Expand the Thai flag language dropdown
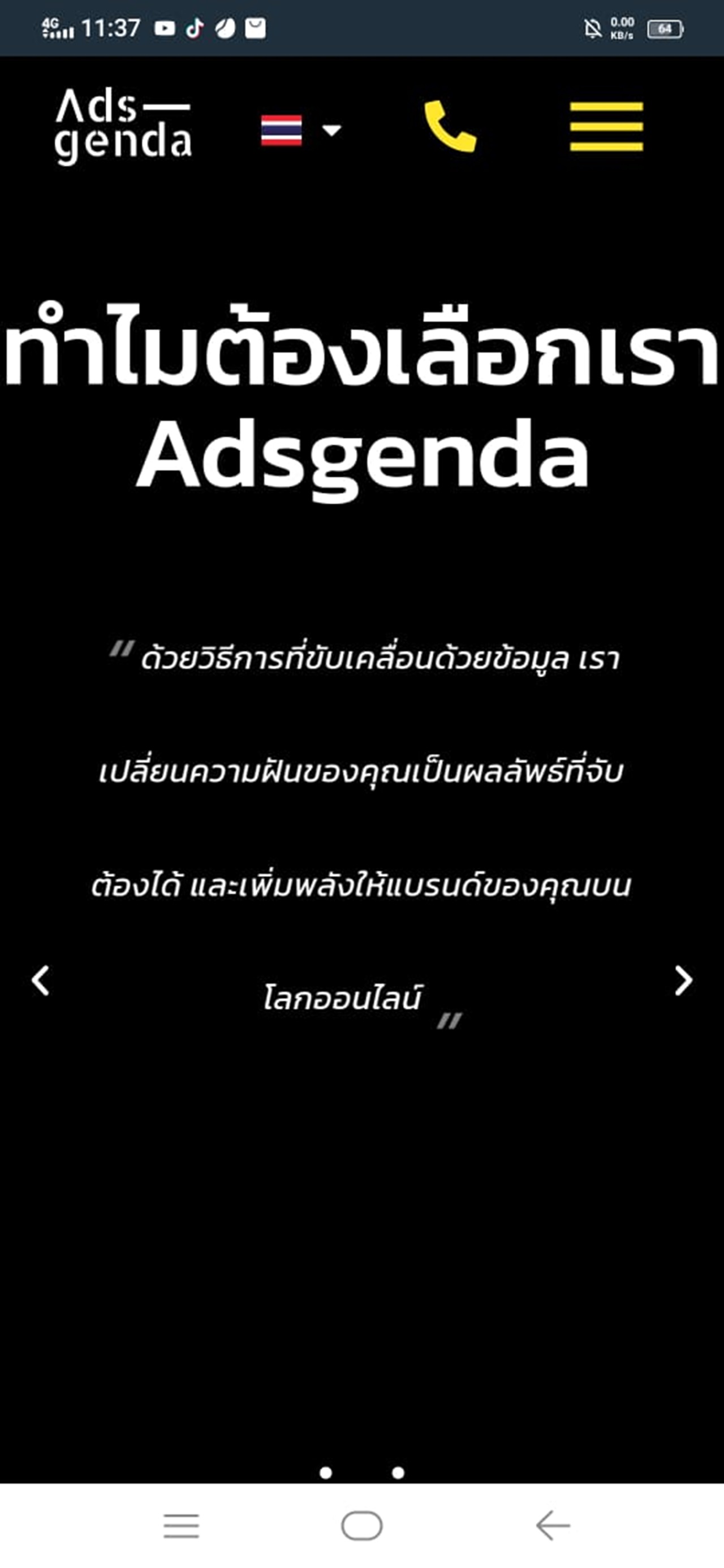This screenshot has height=1568, width=724. 301,130
